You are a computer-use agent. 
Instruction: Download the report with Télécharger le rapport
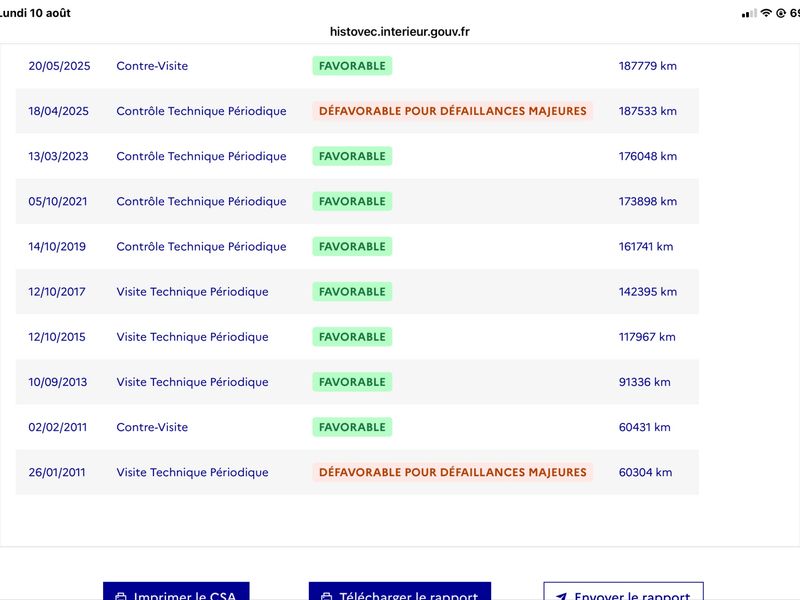click(x=399, y=591)
